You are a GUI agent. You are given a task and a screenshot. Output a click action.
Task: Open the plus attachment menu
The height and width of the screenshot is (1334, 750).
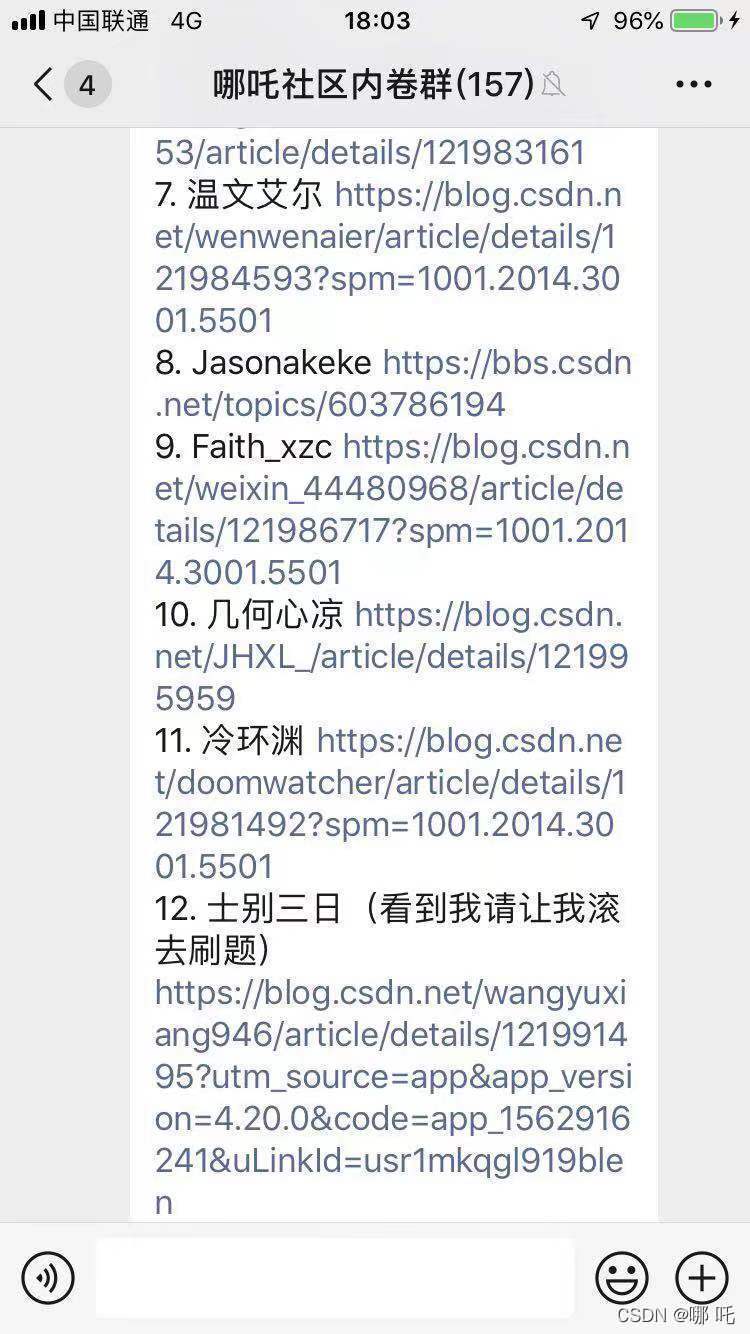[x=701, y=1277]
